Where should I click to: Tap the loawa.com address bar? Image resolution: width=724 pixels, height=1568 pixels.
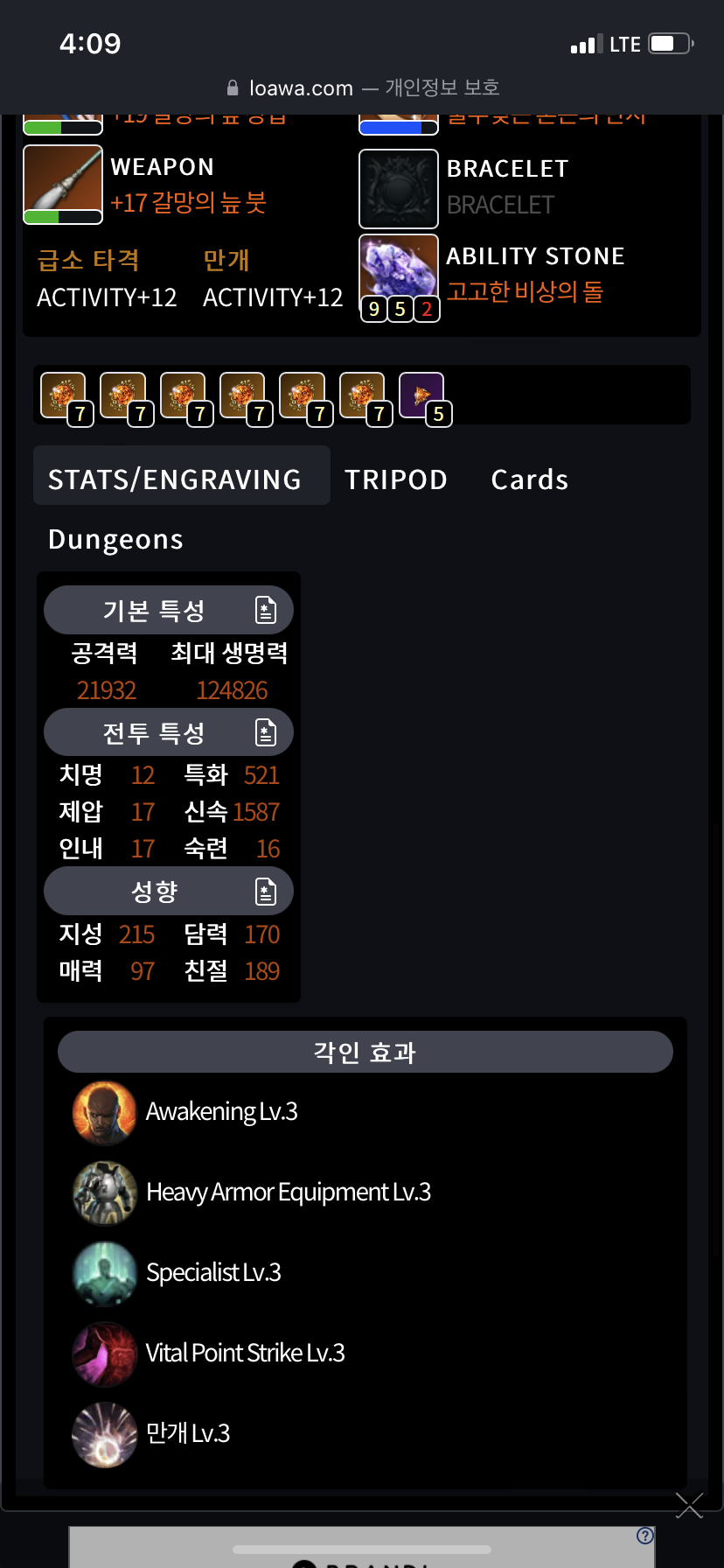362,87
